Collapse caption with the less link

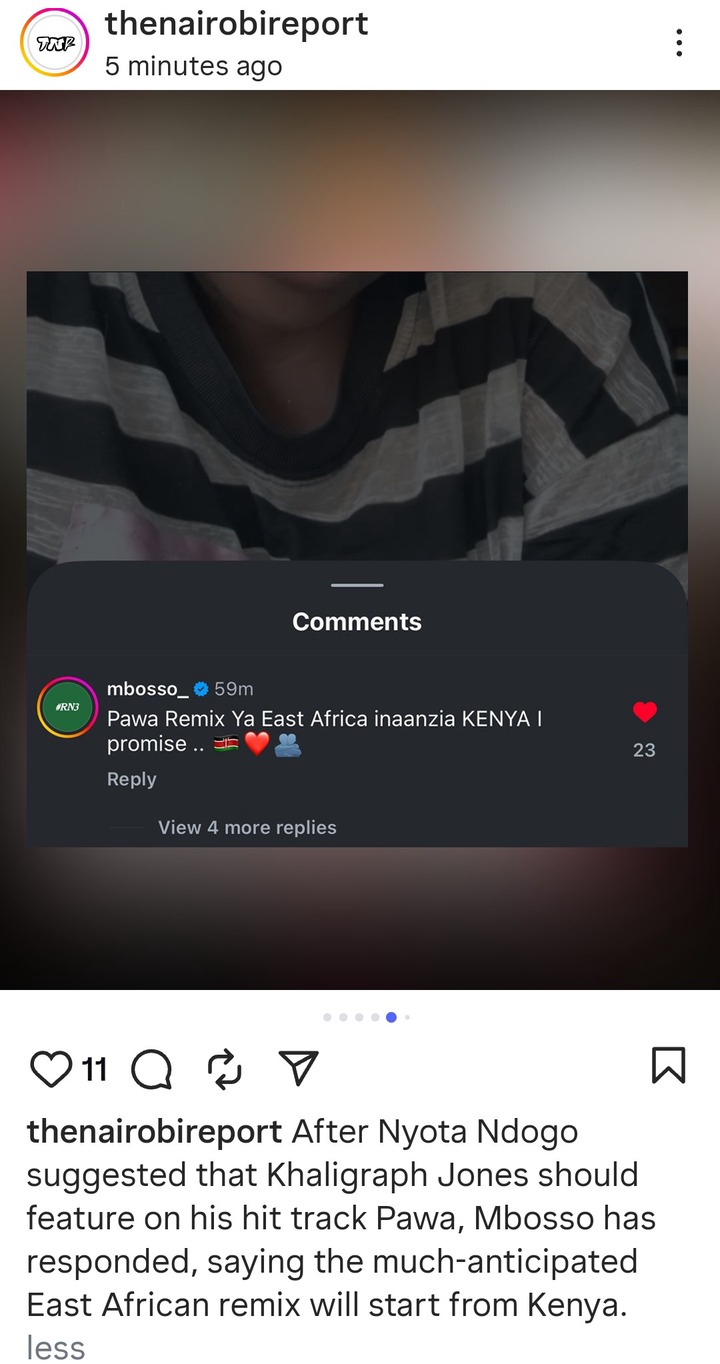(x=55, y=1347)
